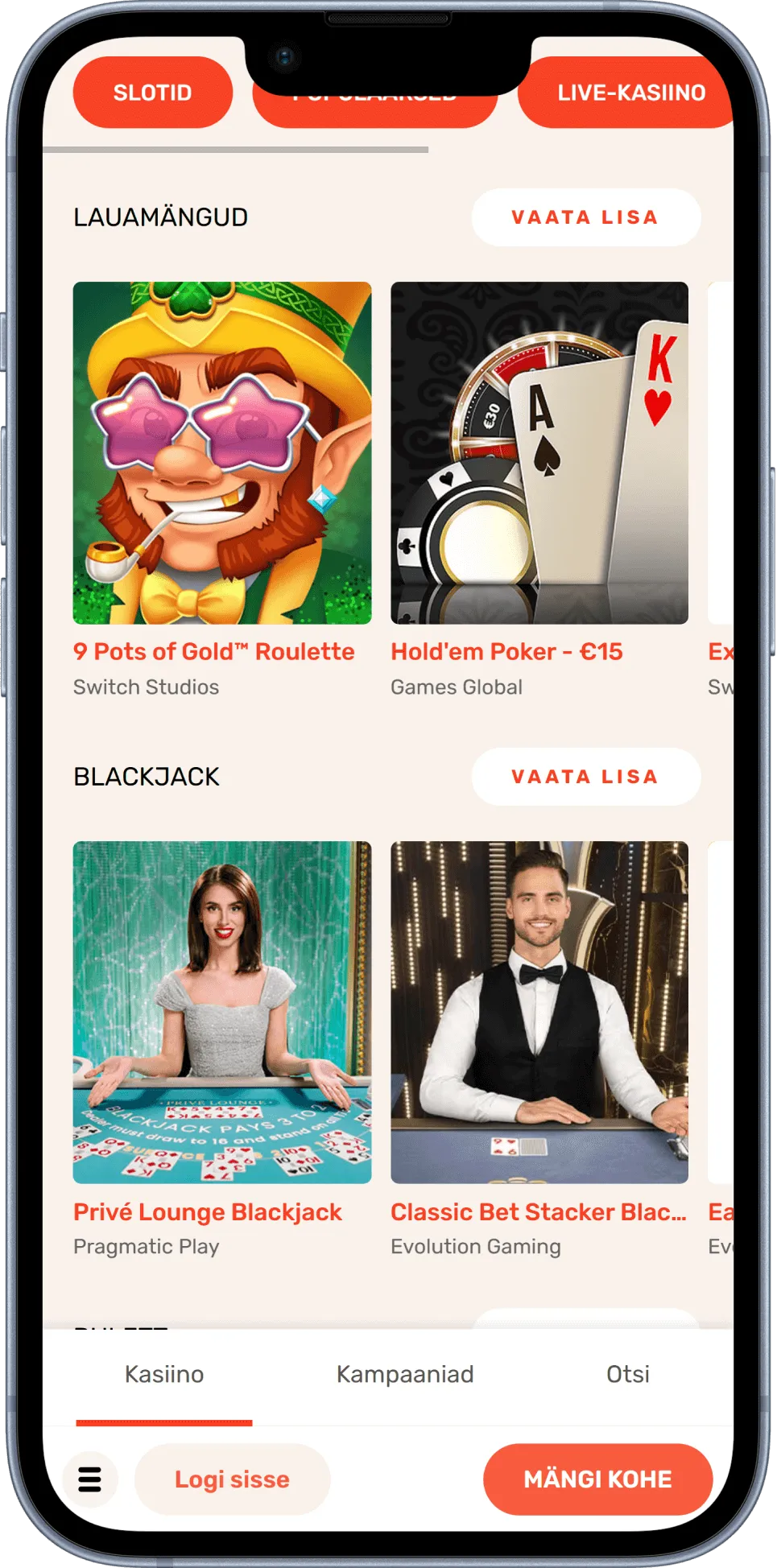The height and width of the screenshot is (1568, 777).
Task: Tap Vaata lisa next to Lauamängud
Action: (585, 217)
